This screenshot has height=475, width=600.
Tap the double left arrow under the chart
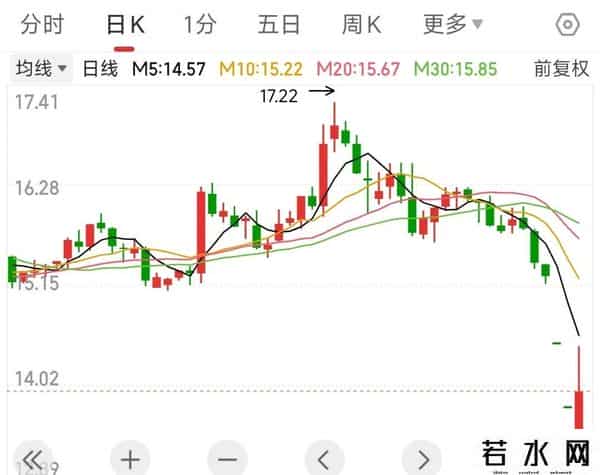coord(34,458)
